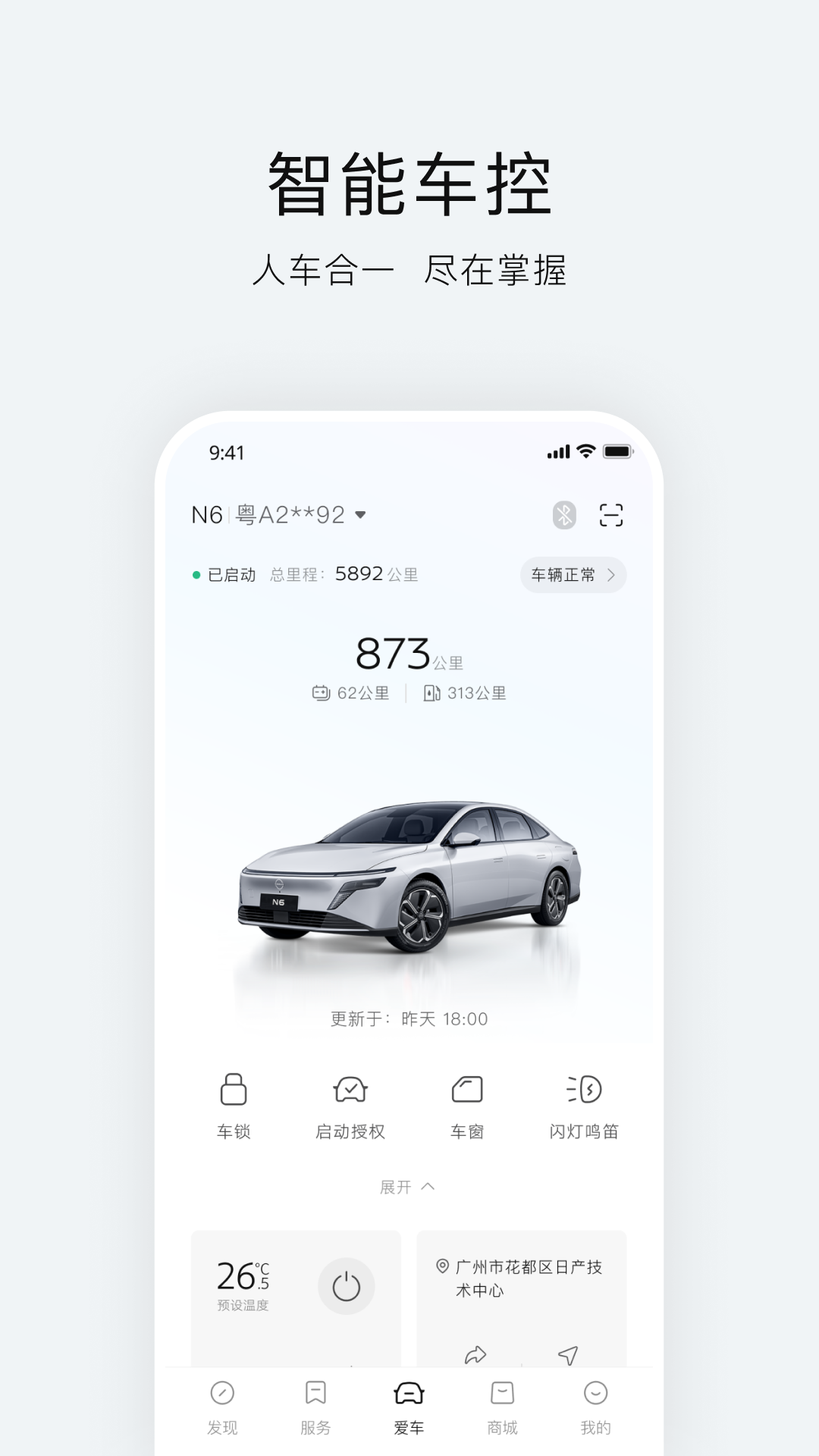Viewport: 819px width, 1456px height.
Task: Tap the 车锁 lock icon
Action: coord(234,1090)
